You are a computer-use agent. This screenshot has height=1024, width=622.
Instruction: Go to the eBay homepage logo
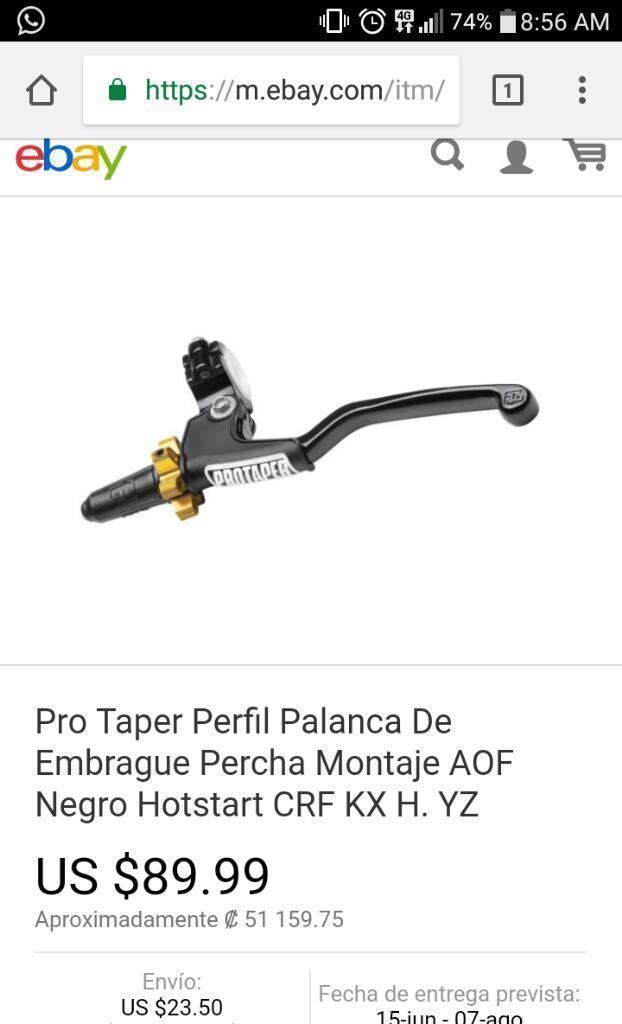point(71,160)
